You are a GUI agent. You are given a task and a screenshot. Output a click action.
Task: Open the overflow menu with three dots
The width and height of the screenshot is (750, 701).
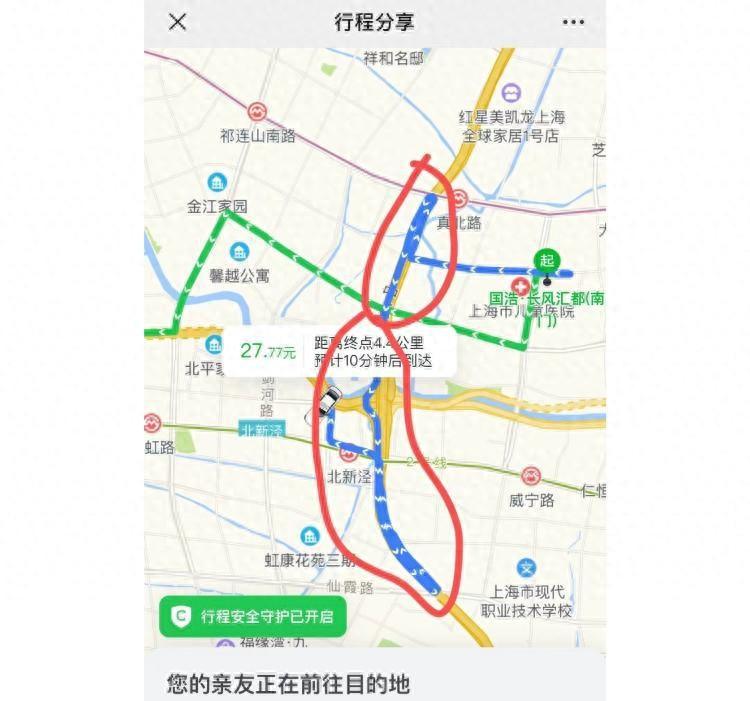(x=573, y=22)
